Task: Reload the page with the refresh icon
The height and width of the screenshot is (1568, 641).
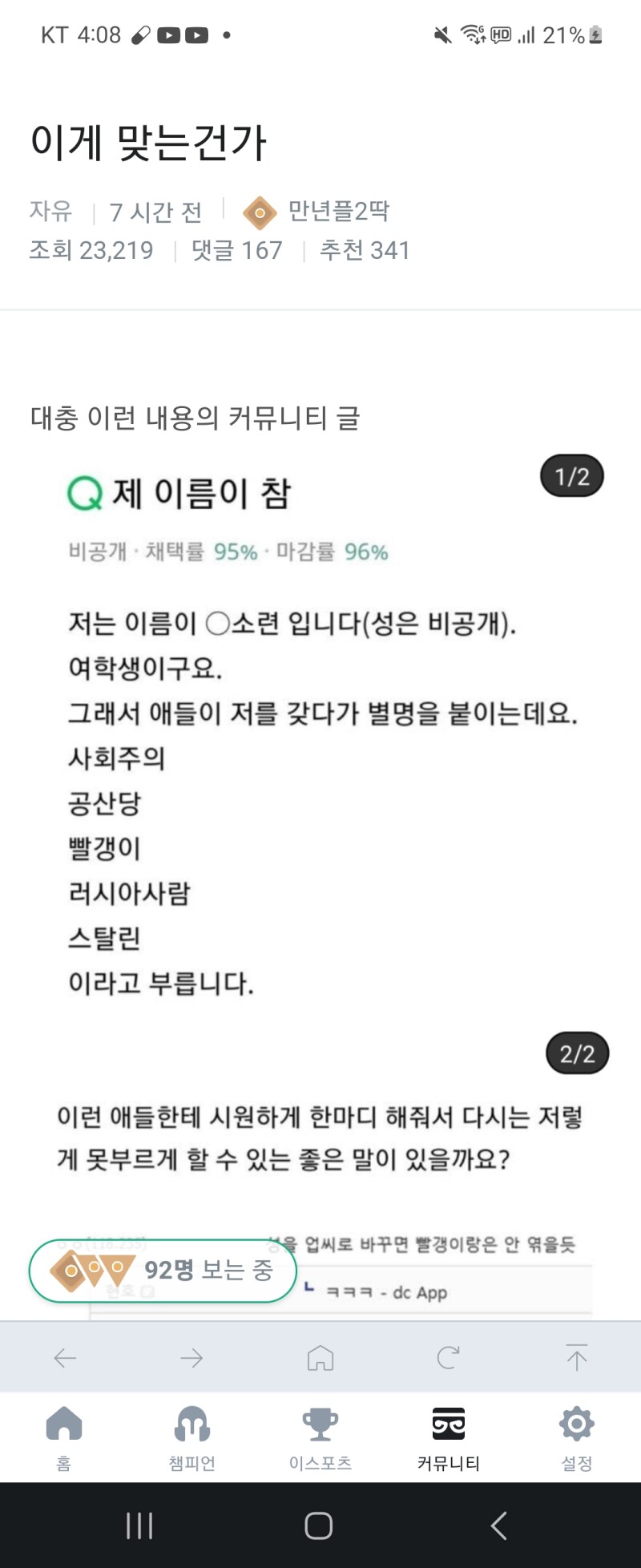Action: (448, 1357)
